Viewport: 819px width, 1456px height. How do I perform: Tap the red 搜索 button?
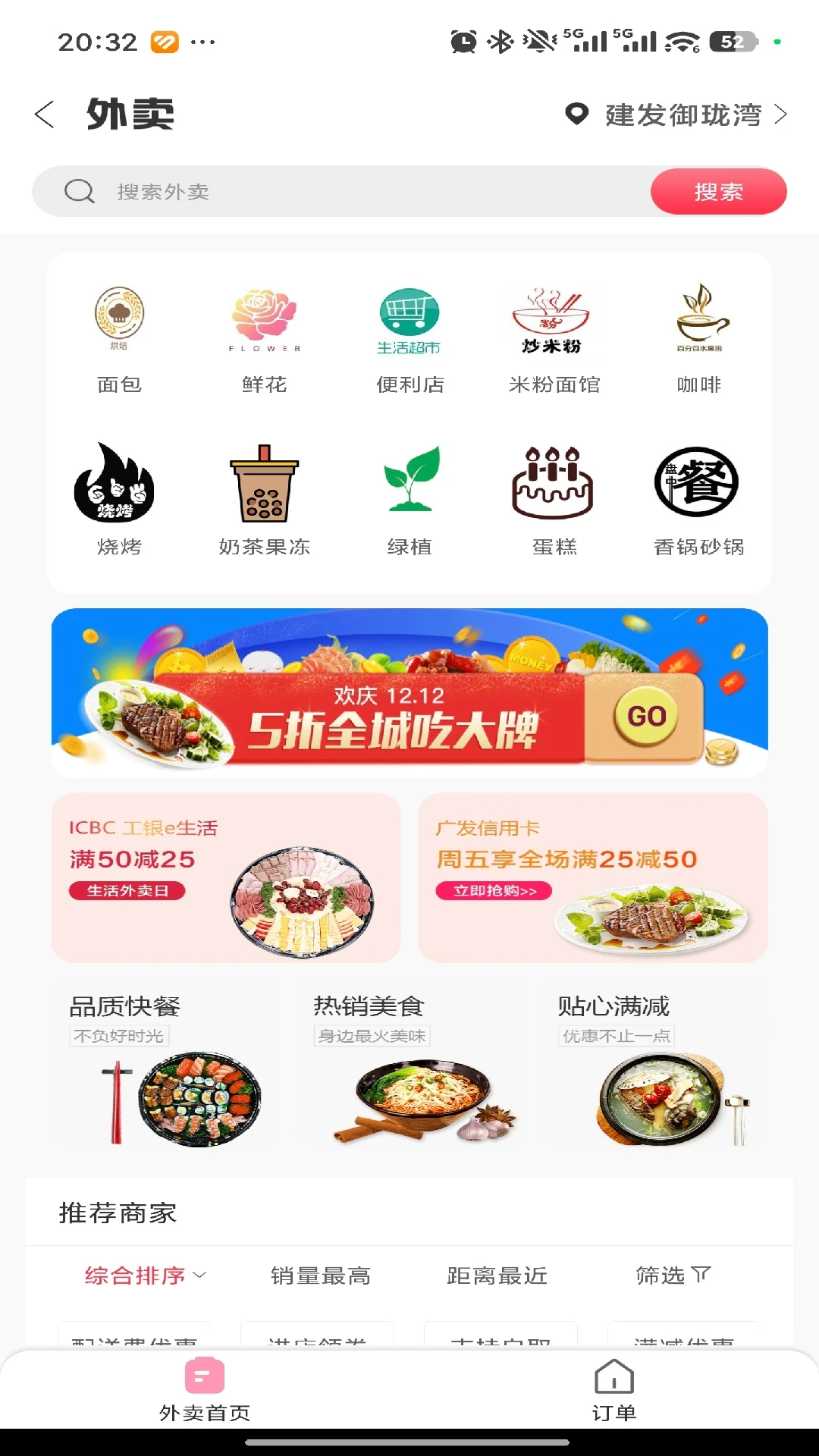coord(718,191)
